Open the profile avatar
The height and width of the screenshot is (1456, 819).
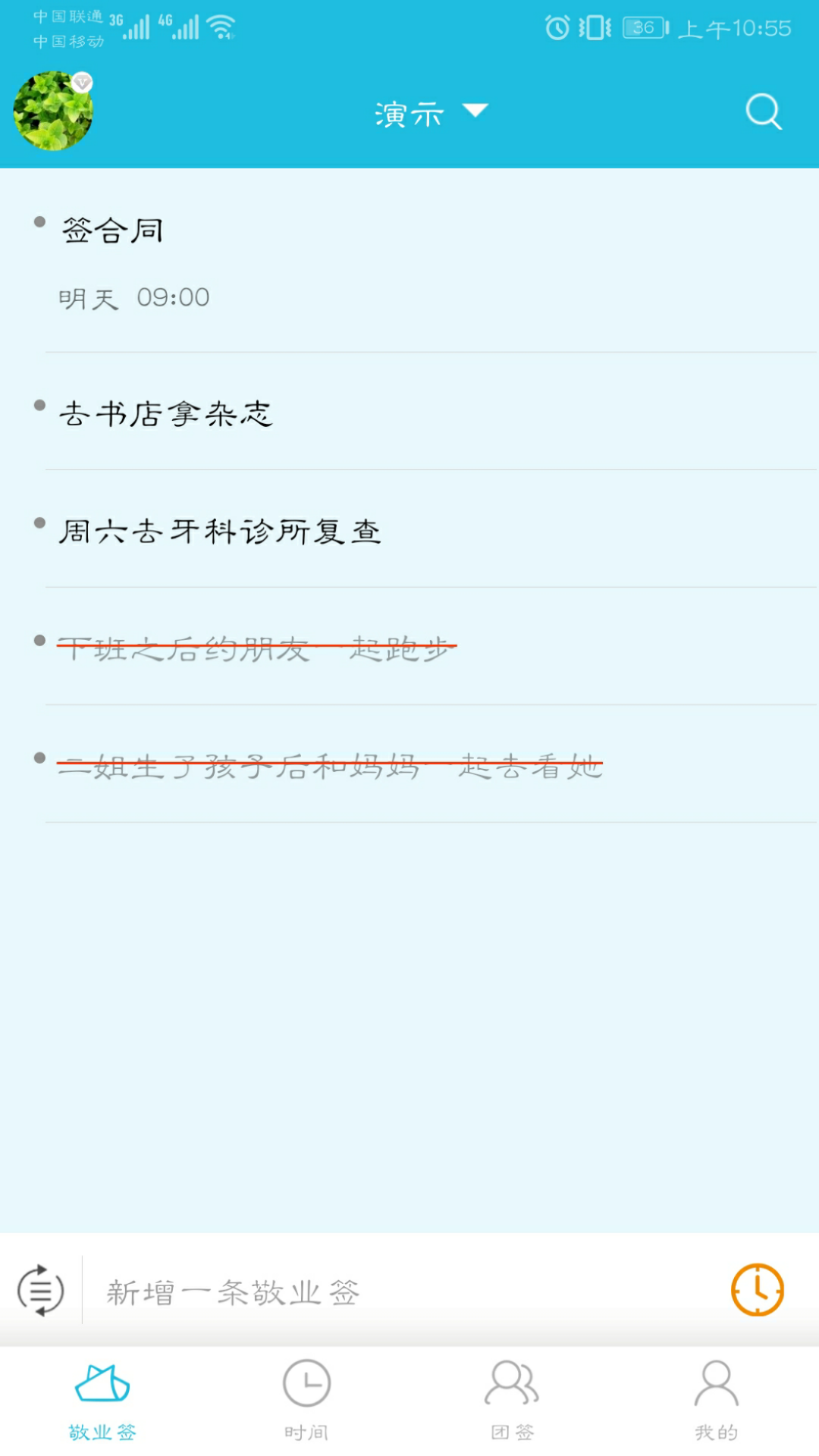tap(53, 111)
